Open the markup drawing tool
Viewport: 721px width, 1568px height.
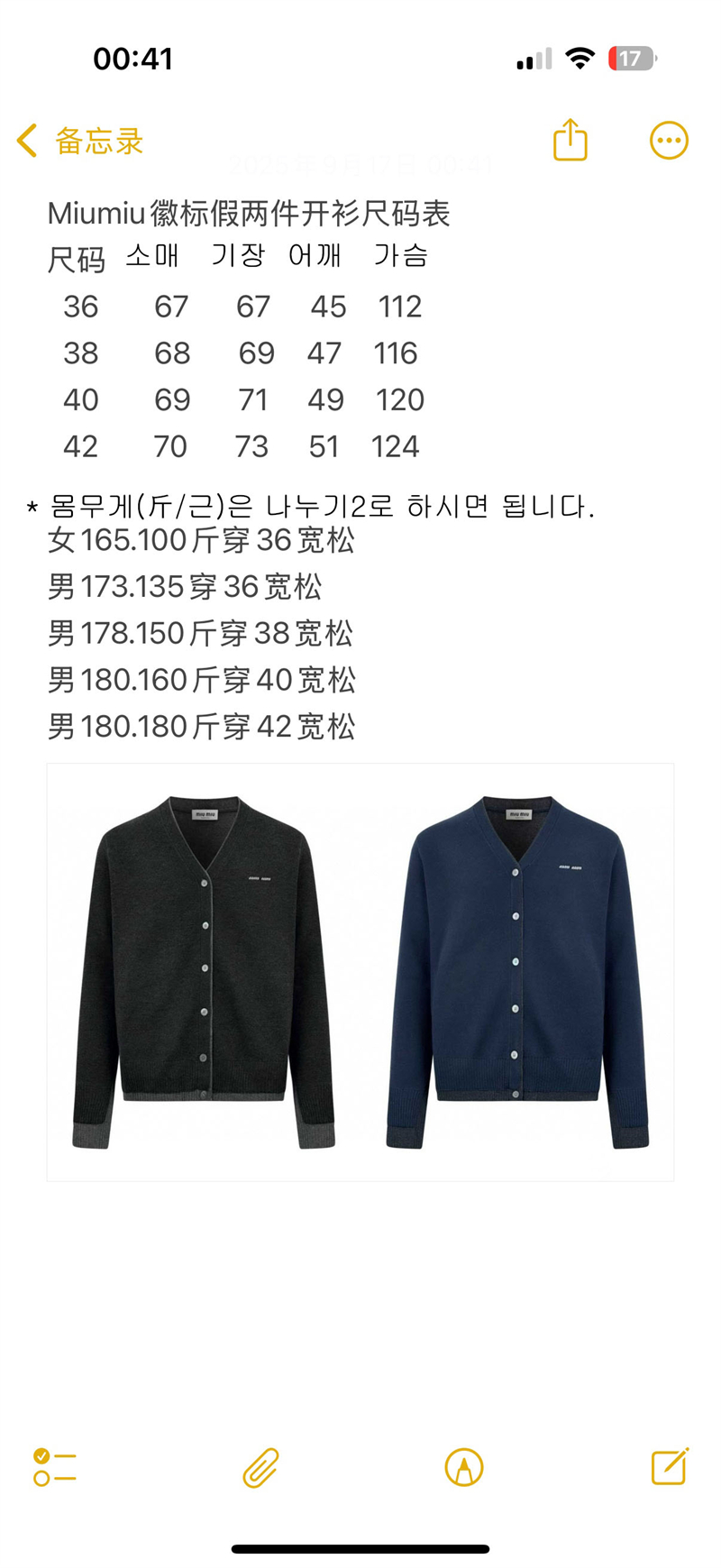(x=464, y=1467)
